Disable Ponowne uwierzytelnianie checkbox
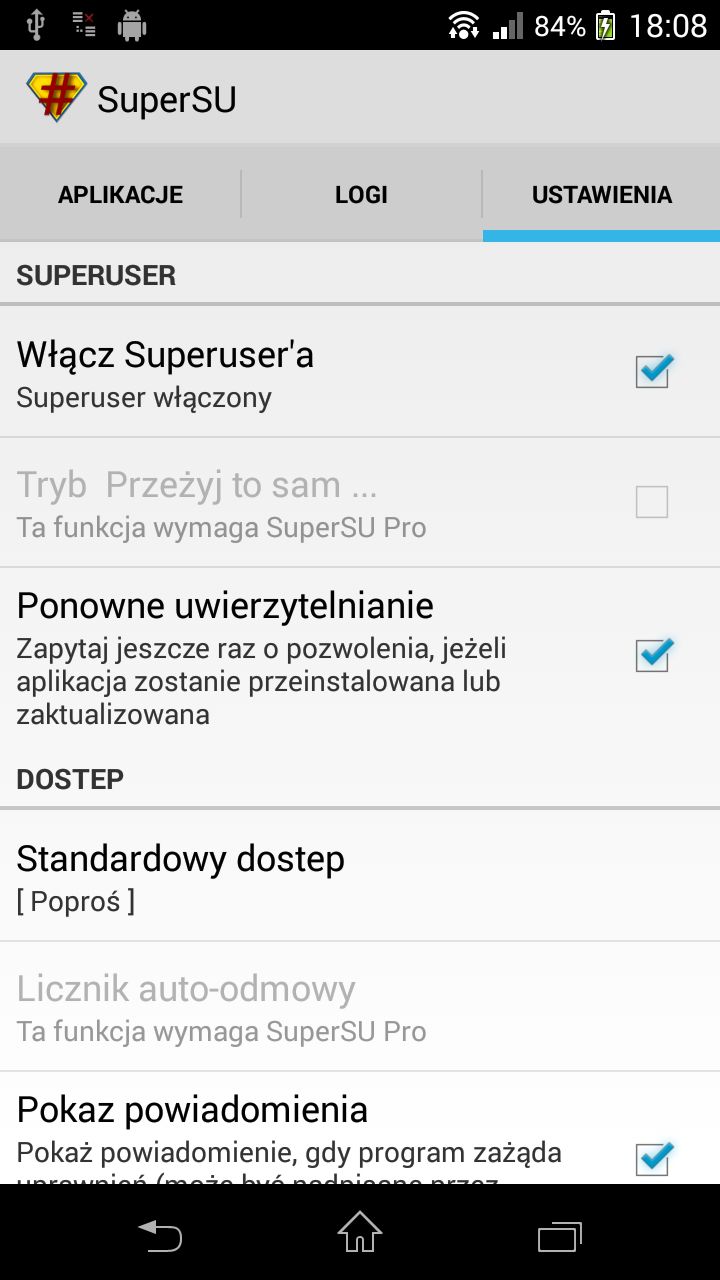This screenshot has height=1280, width=720. (653, 655)
